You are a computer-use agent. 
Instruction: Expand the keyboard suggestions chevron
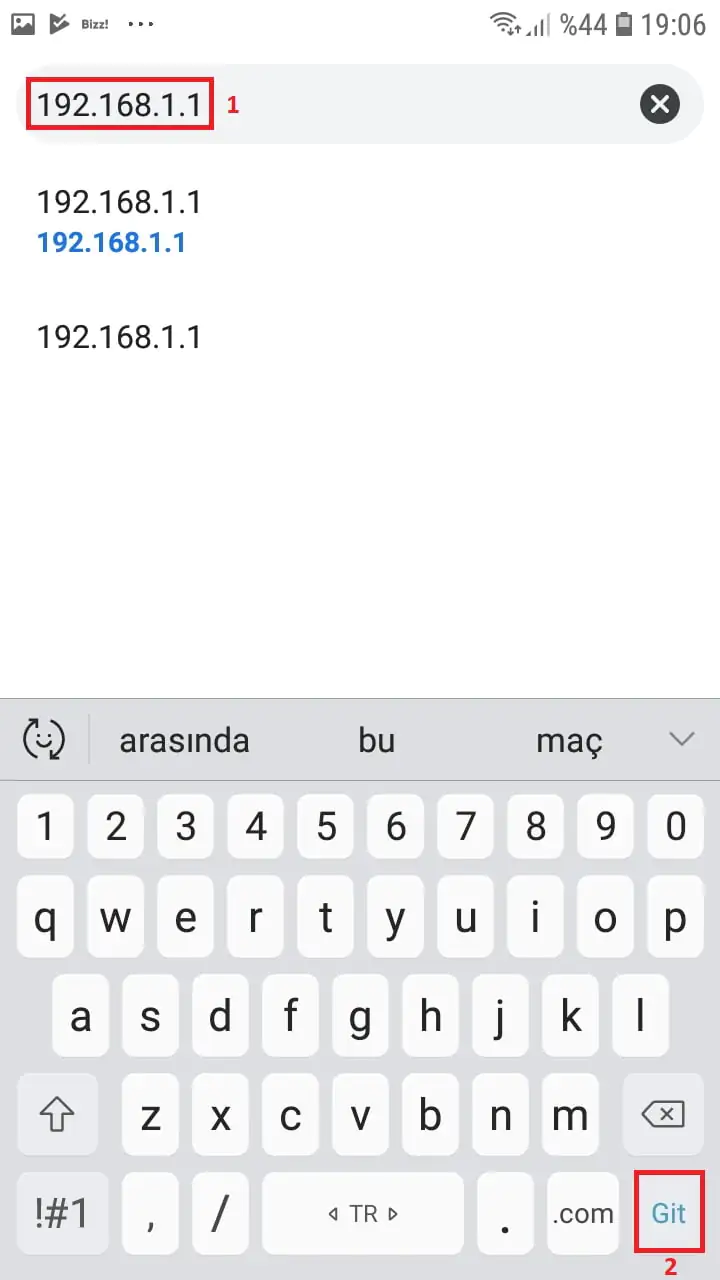[682, 740]
